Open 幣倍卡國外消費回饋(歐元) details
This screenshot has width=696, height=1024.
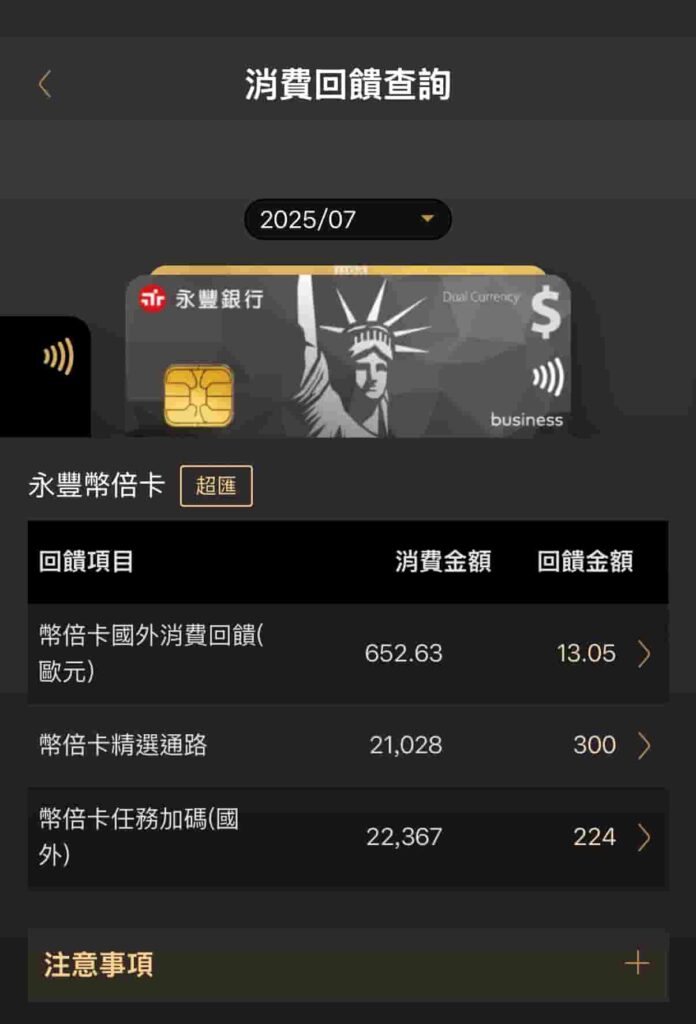point(644,654)
